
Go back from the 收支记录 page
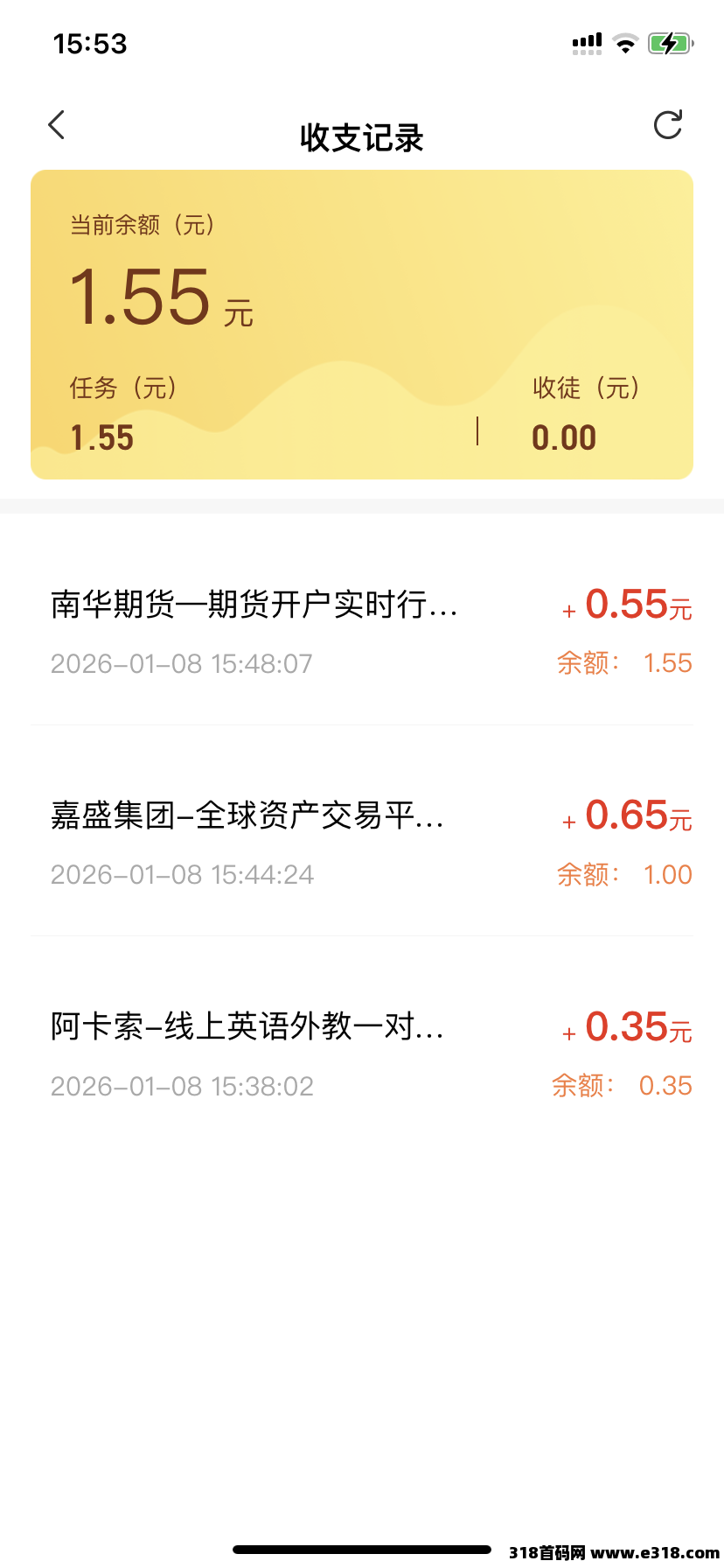point(57,125)
